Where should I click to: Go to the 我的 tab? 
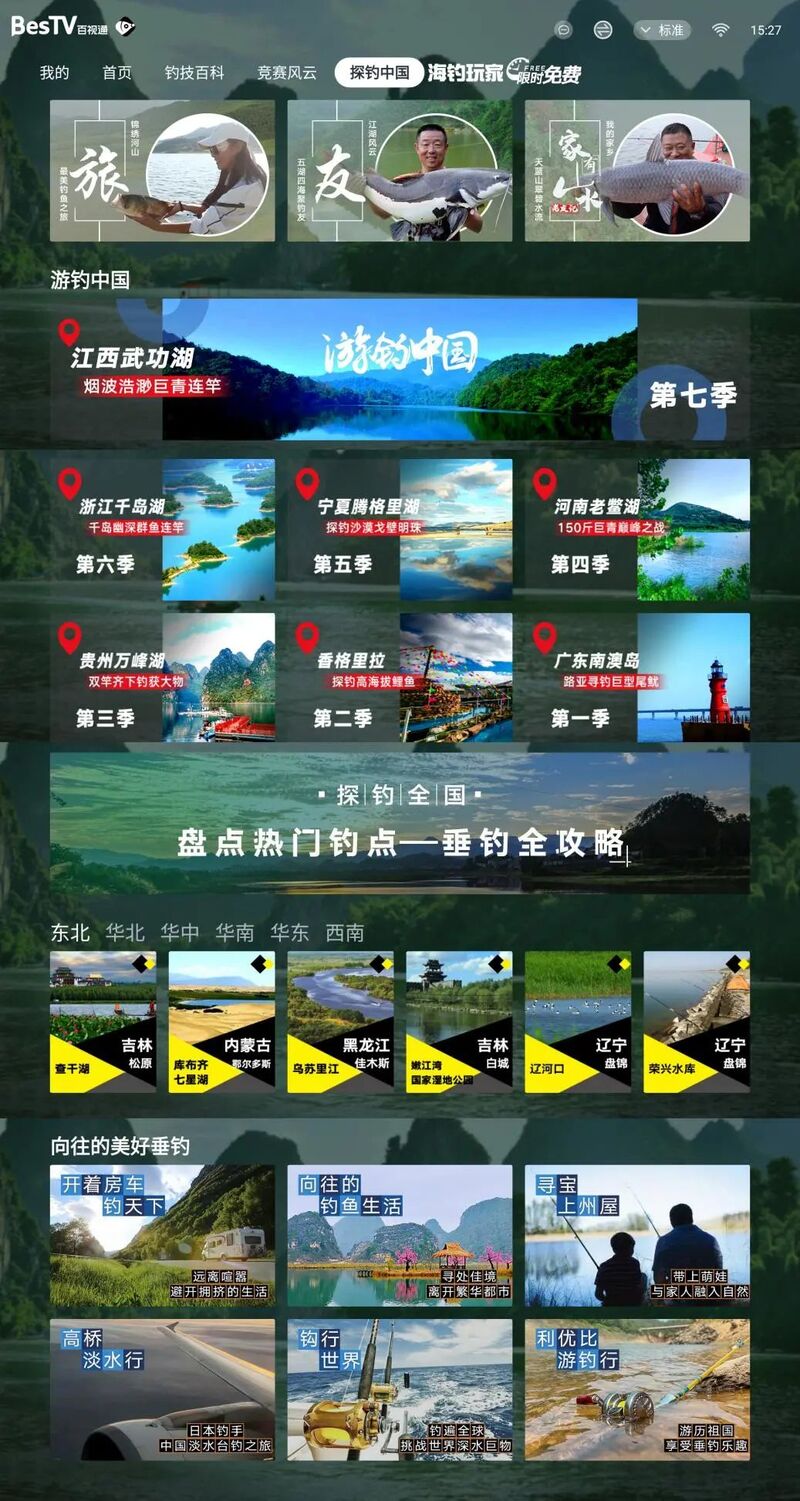point(55,73)
